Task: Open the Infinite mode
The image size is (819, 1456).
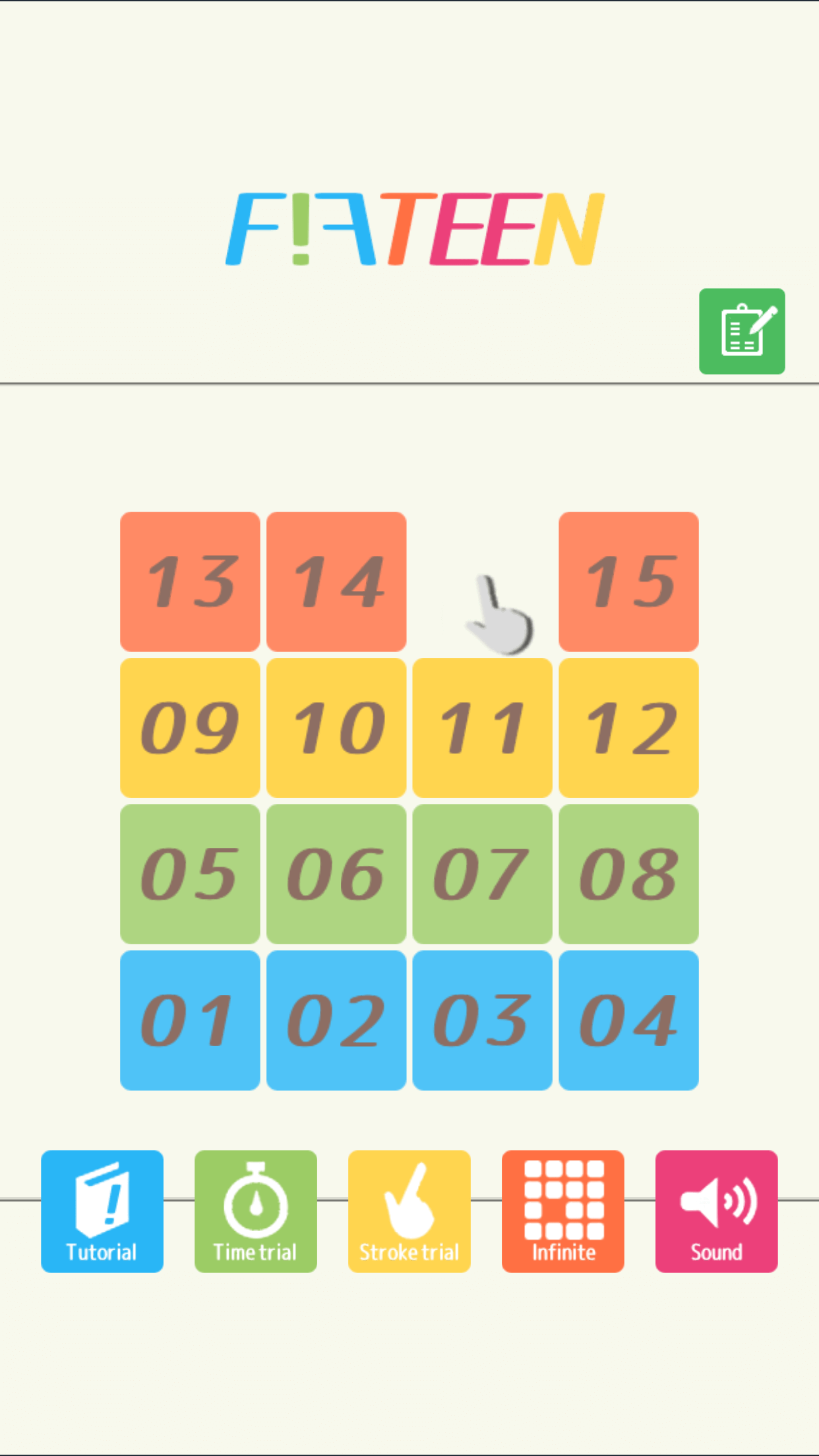Action: [563, 1211]
